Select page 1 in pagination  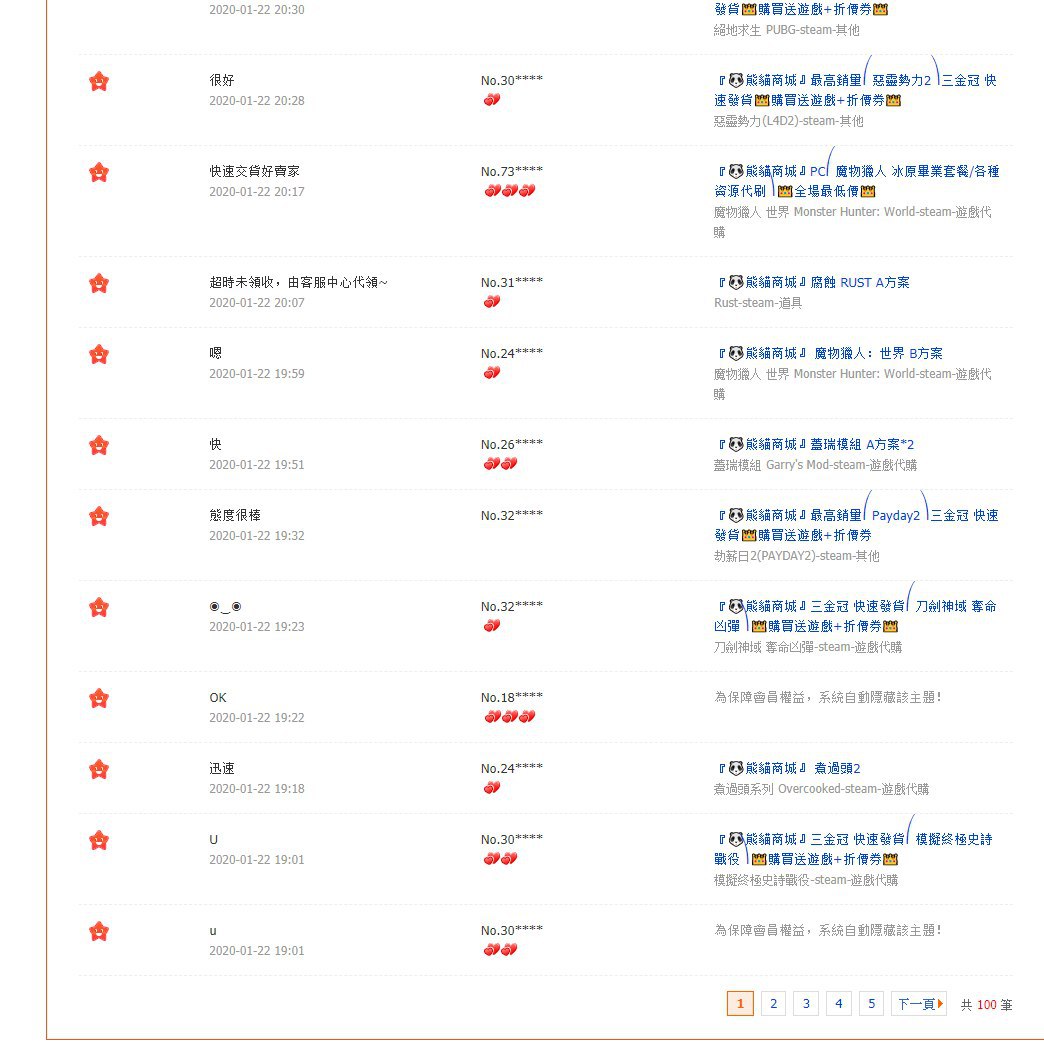point(740,1003)
